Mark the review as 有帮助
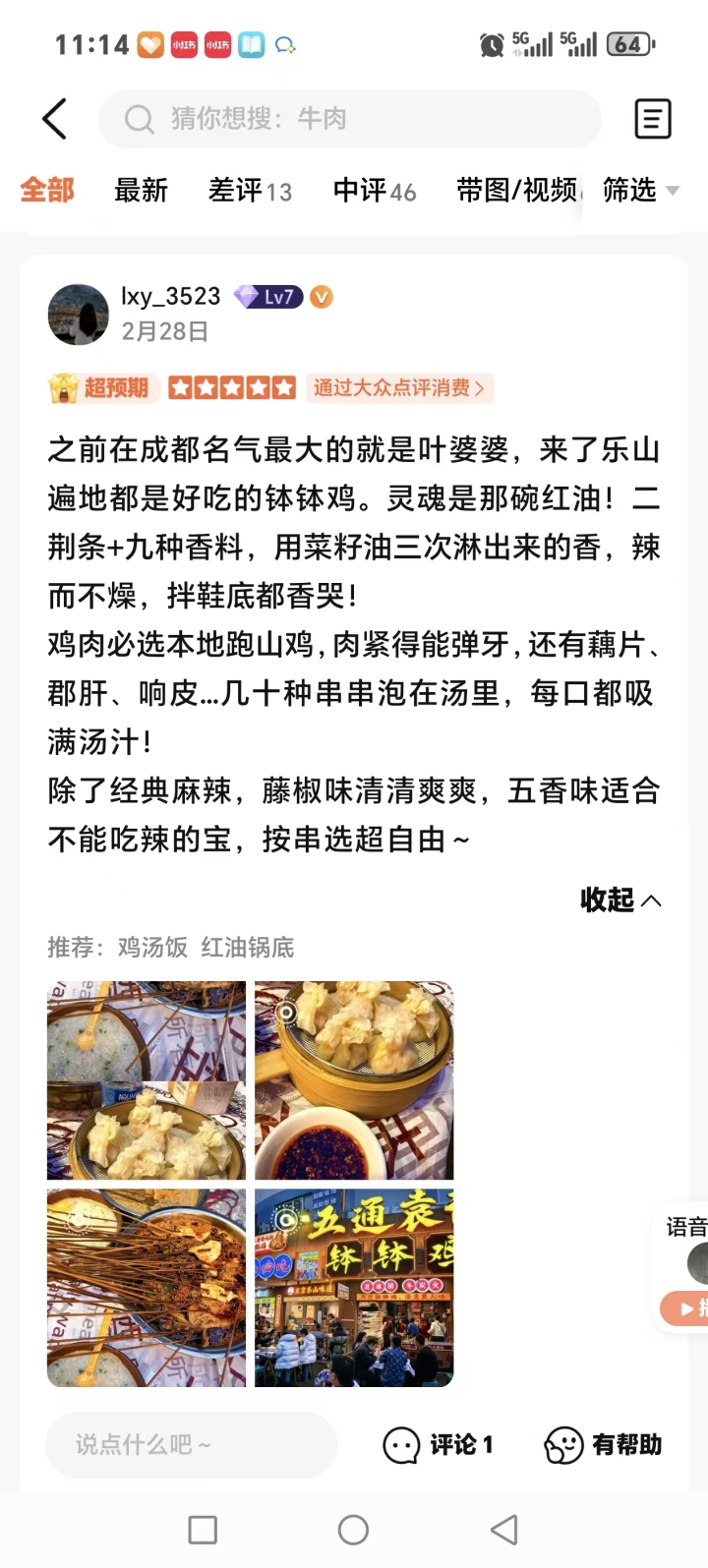This screenshot has height=1568, width=708. click(x=607, y=1444)
